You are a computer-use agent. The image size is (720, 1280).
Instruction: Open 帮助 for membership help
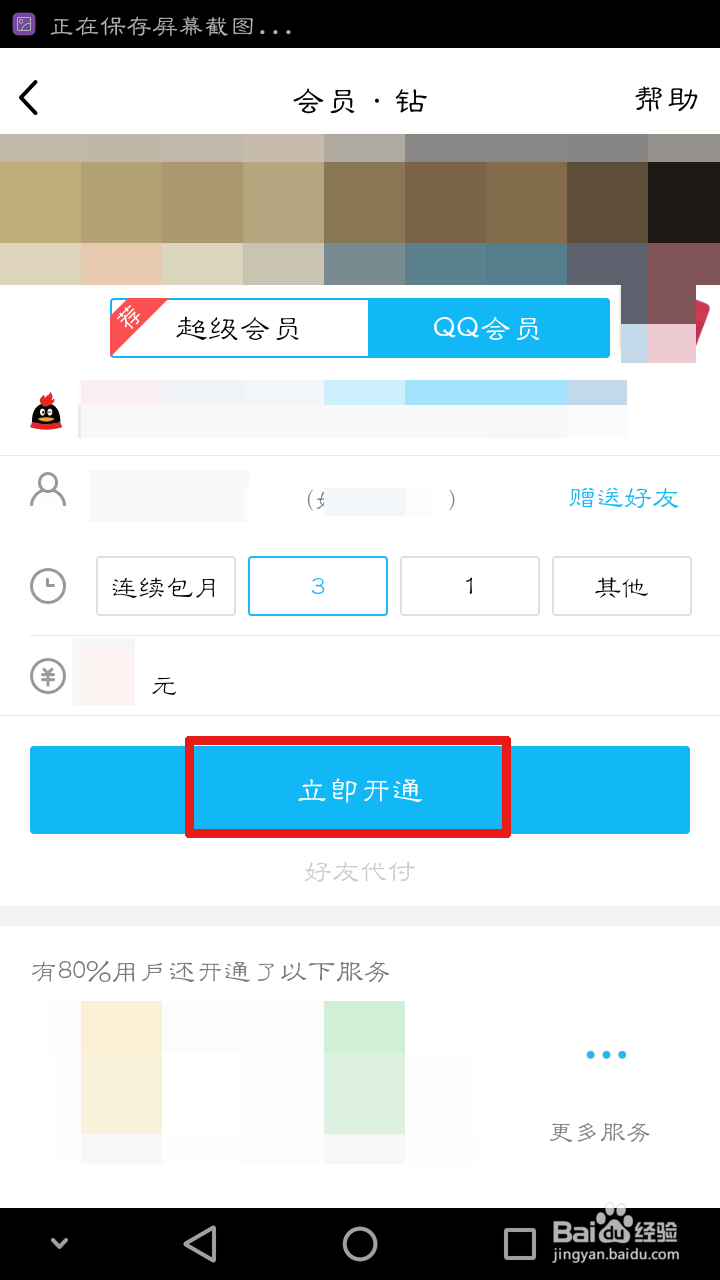pos(665,99)
